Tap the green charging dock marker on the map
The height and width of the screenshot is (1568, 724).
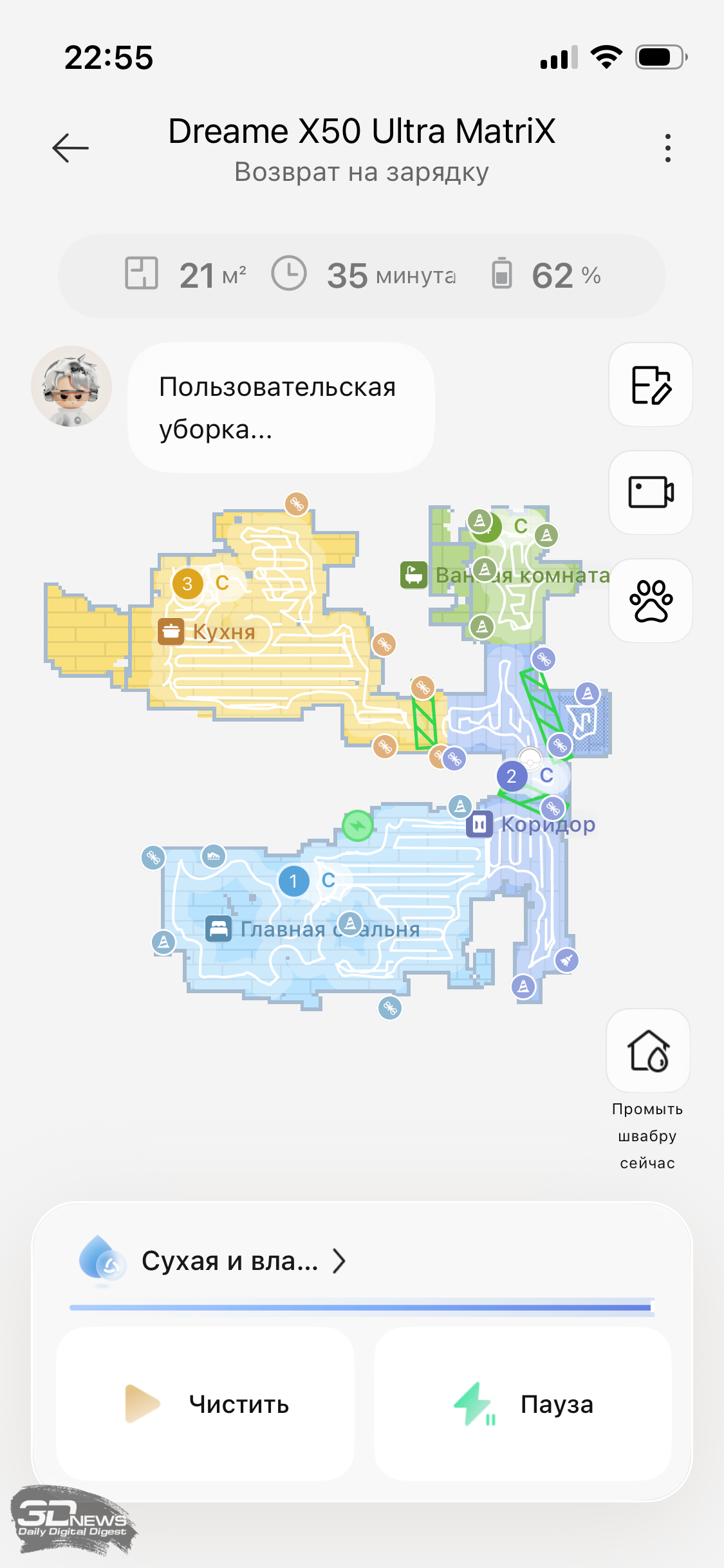358,826
